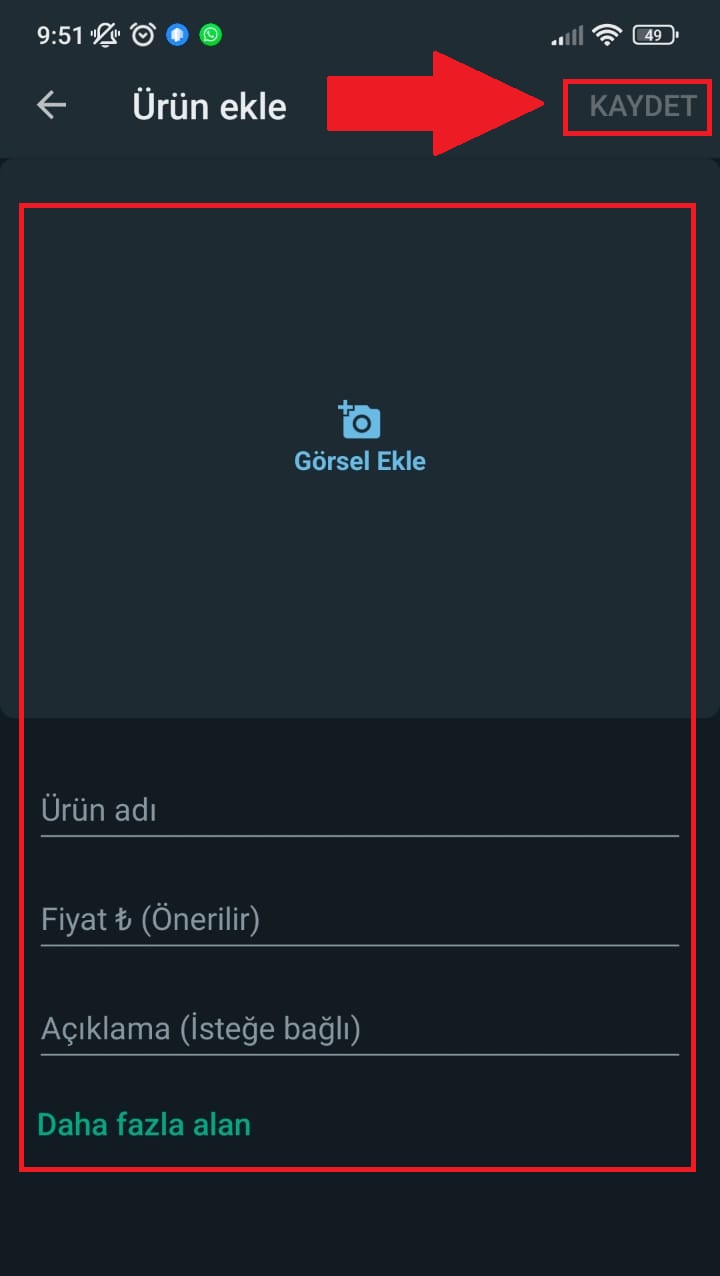This screenshot has width=720, height=1276.
Task: Tap the Açıklama description field
Action: (360, 1029)
